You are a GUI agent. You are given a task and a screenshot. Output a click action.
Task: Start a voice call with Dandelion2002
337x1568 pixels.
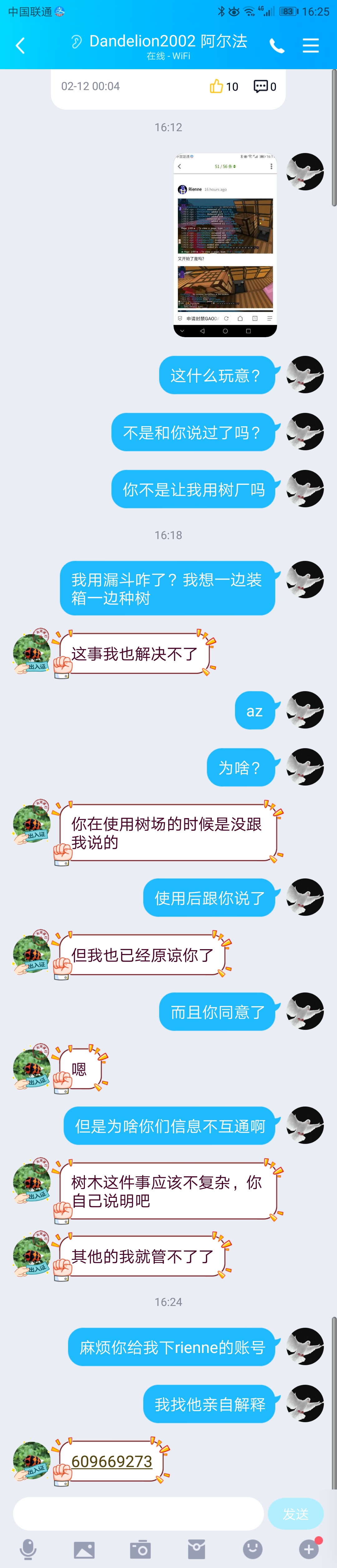click(277, 46)
